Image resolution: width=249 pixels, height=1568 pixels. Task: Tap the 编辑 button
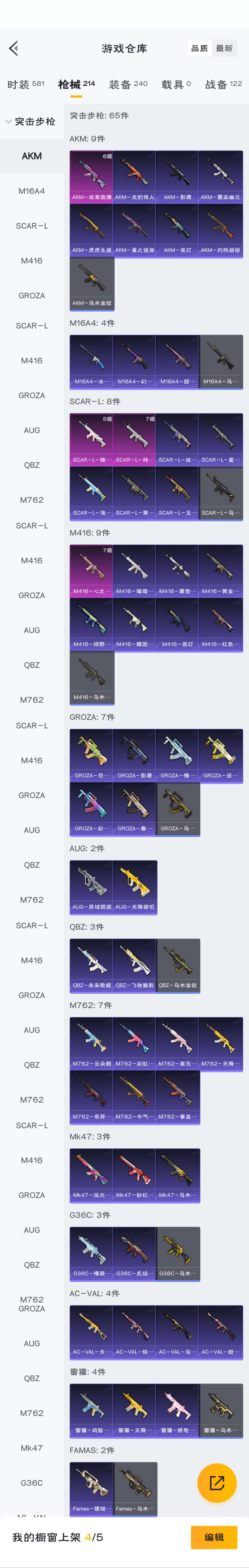click(214, 1537)
